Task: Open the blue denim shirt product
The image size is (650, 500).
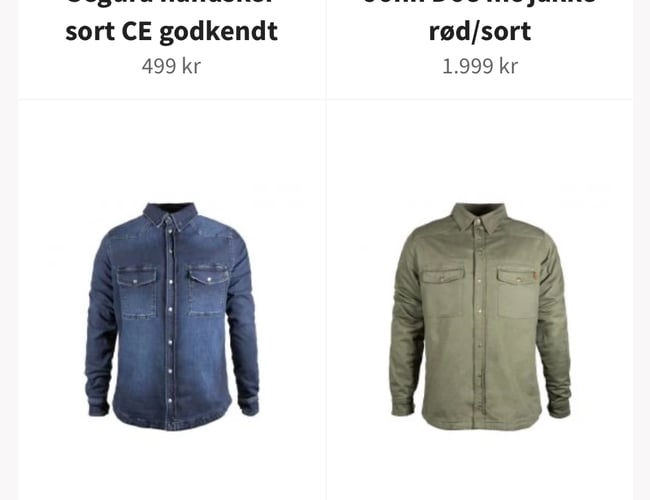Action: click(x=172, y=311)
